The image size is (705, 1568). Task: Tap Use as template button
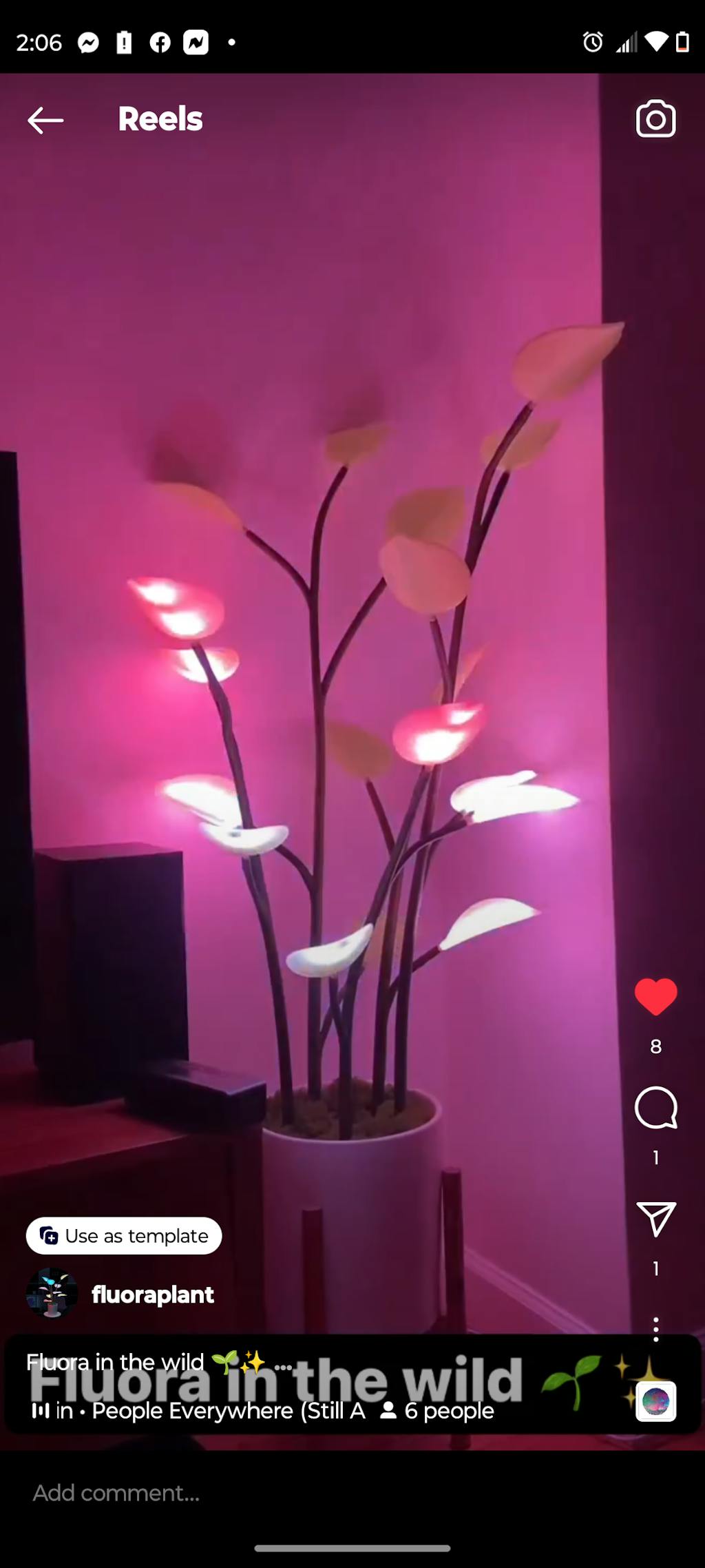pyautogui.click(x=124, y=1235)
